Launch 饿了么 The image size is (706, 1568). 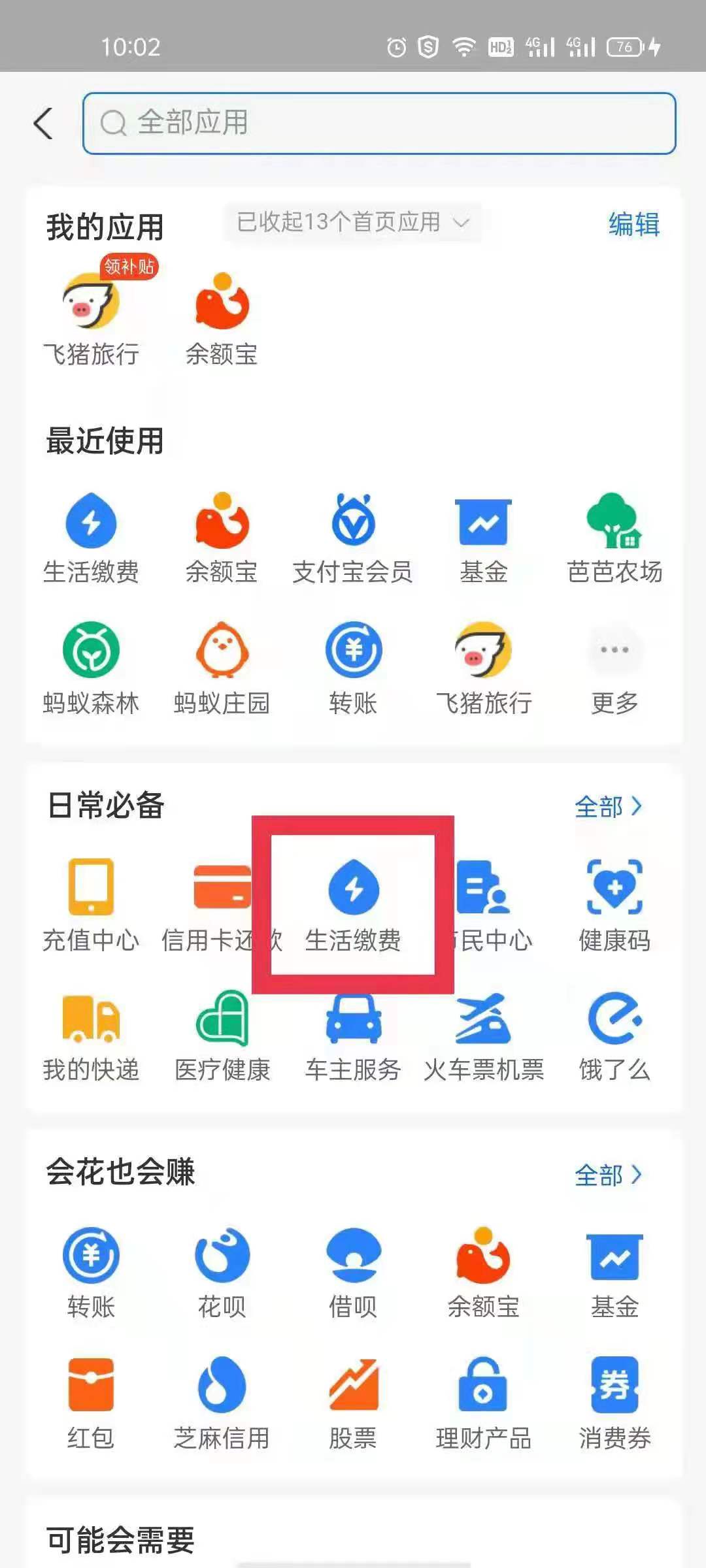coord(614,1036)
